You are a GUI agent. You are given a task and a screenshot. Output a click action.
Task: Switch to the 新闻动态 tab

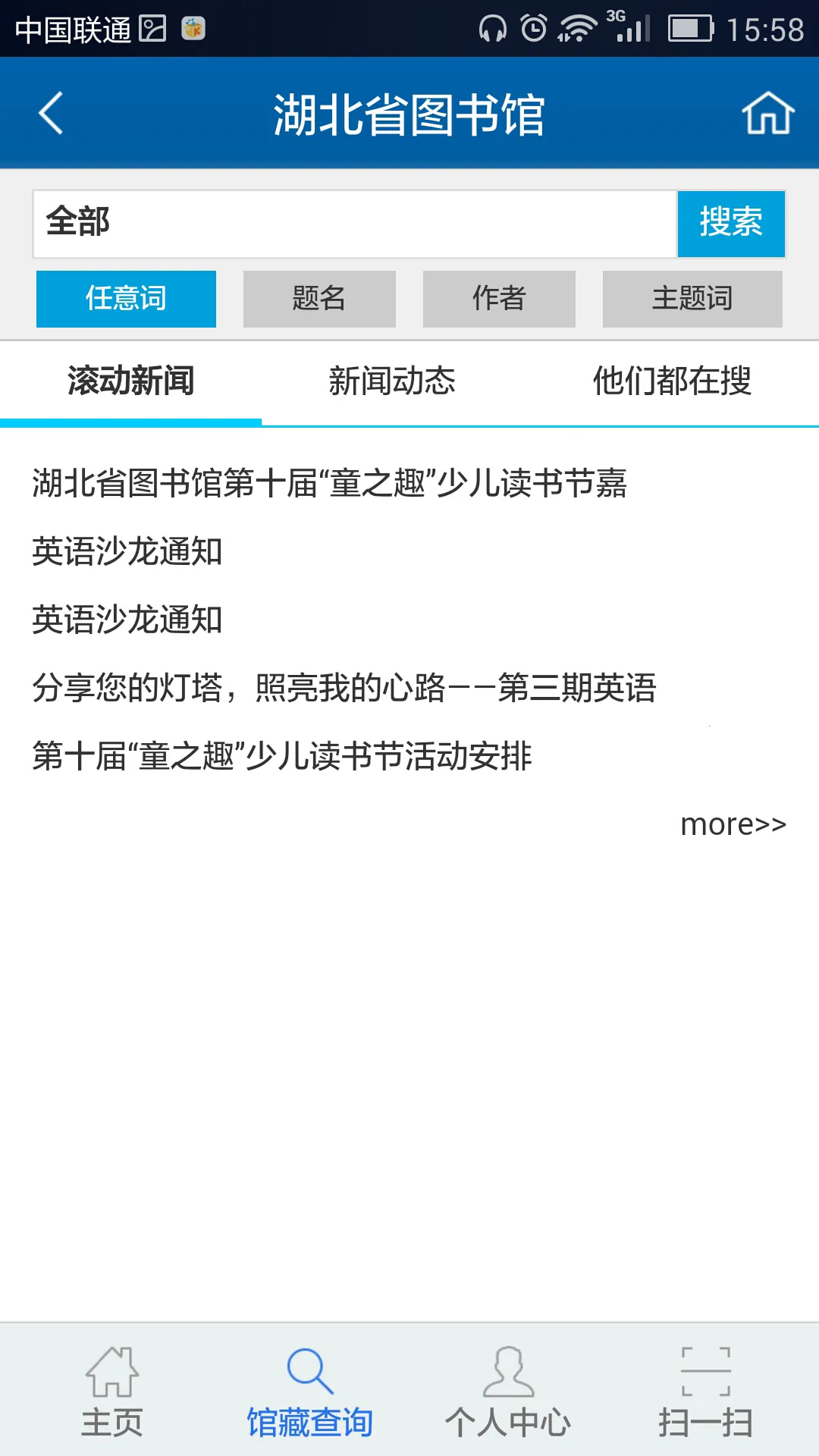pos(392,381)
